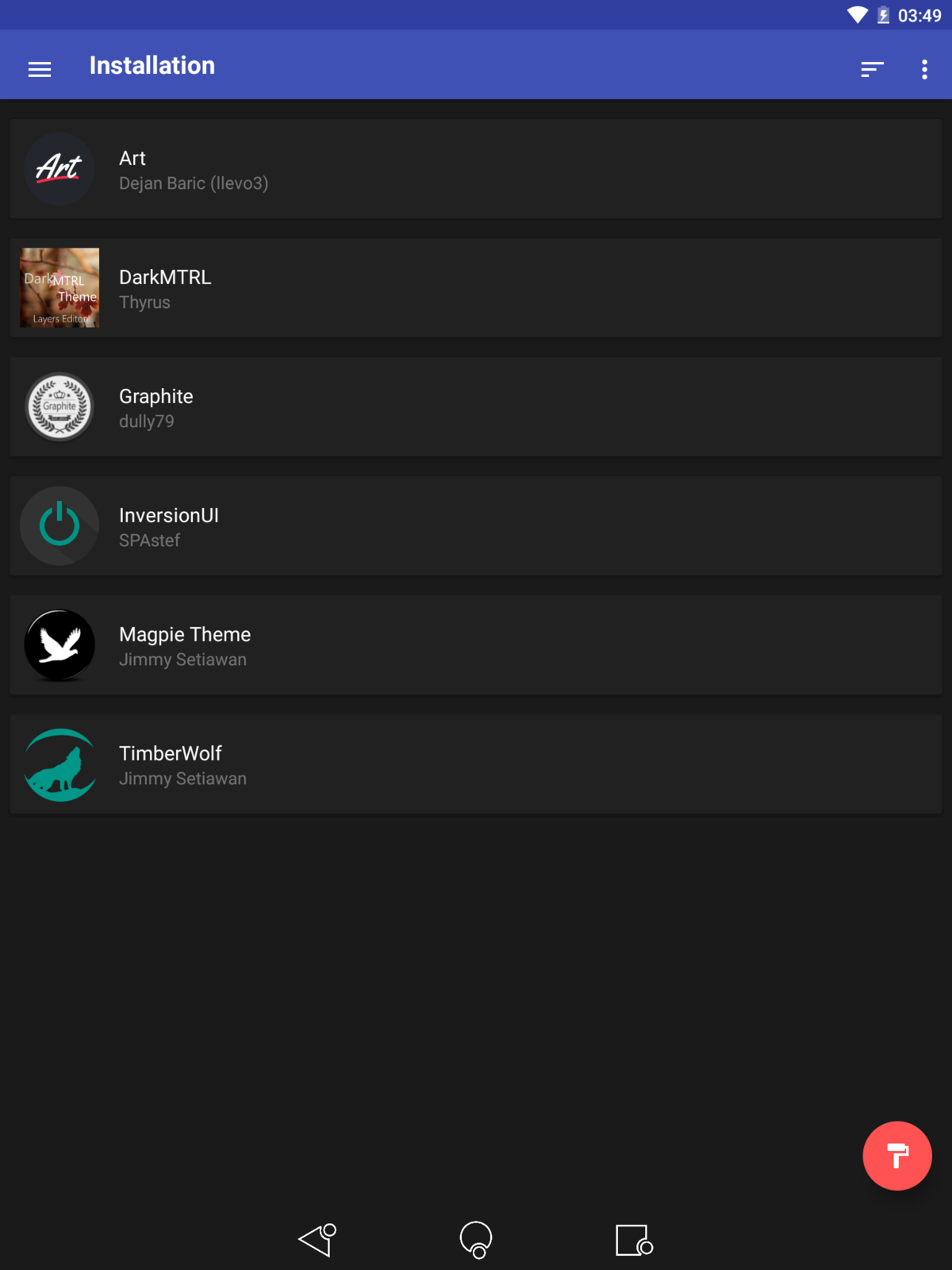
Task: Open the overflow menu
Action: tap(924, 69)
